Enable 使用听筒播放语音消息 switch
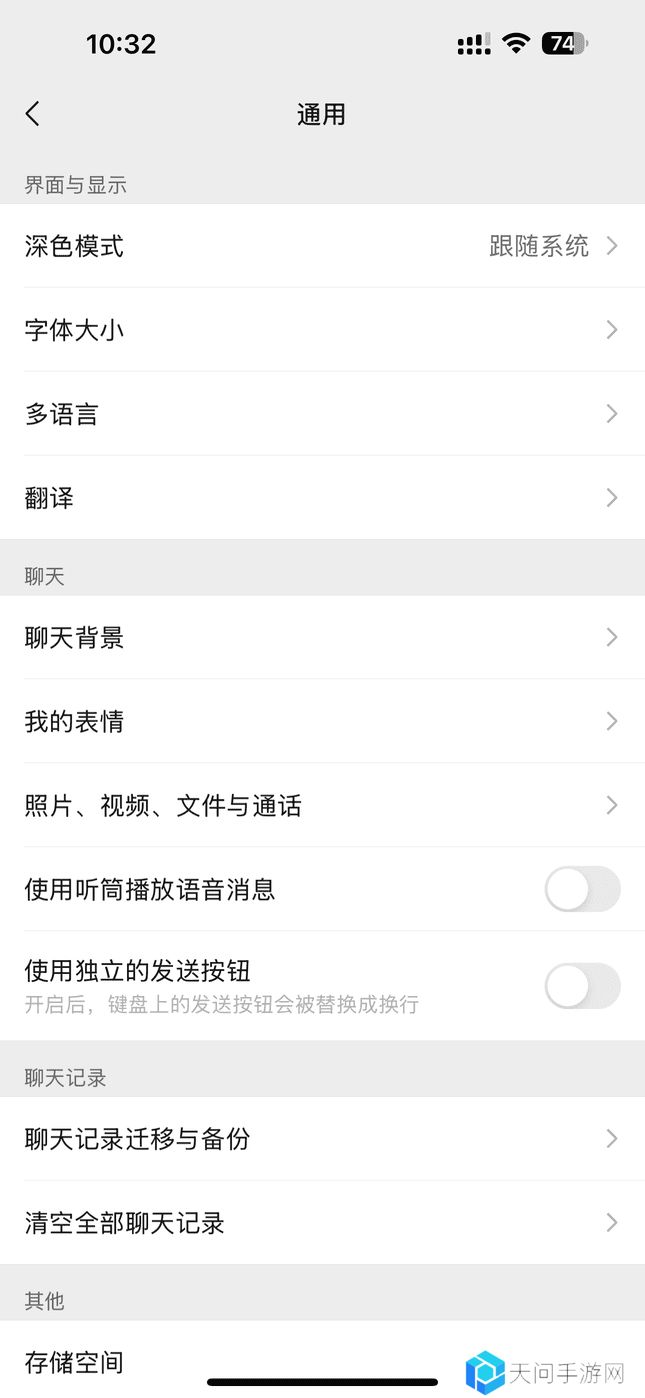This screenshot has height=1398, width=645. click(x=583, y=889)
